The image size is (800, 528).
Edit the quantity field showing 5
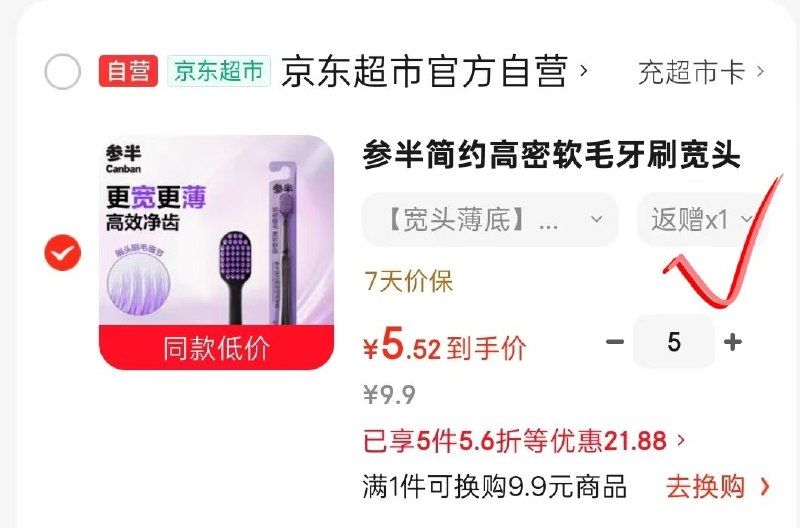[674, 342]
